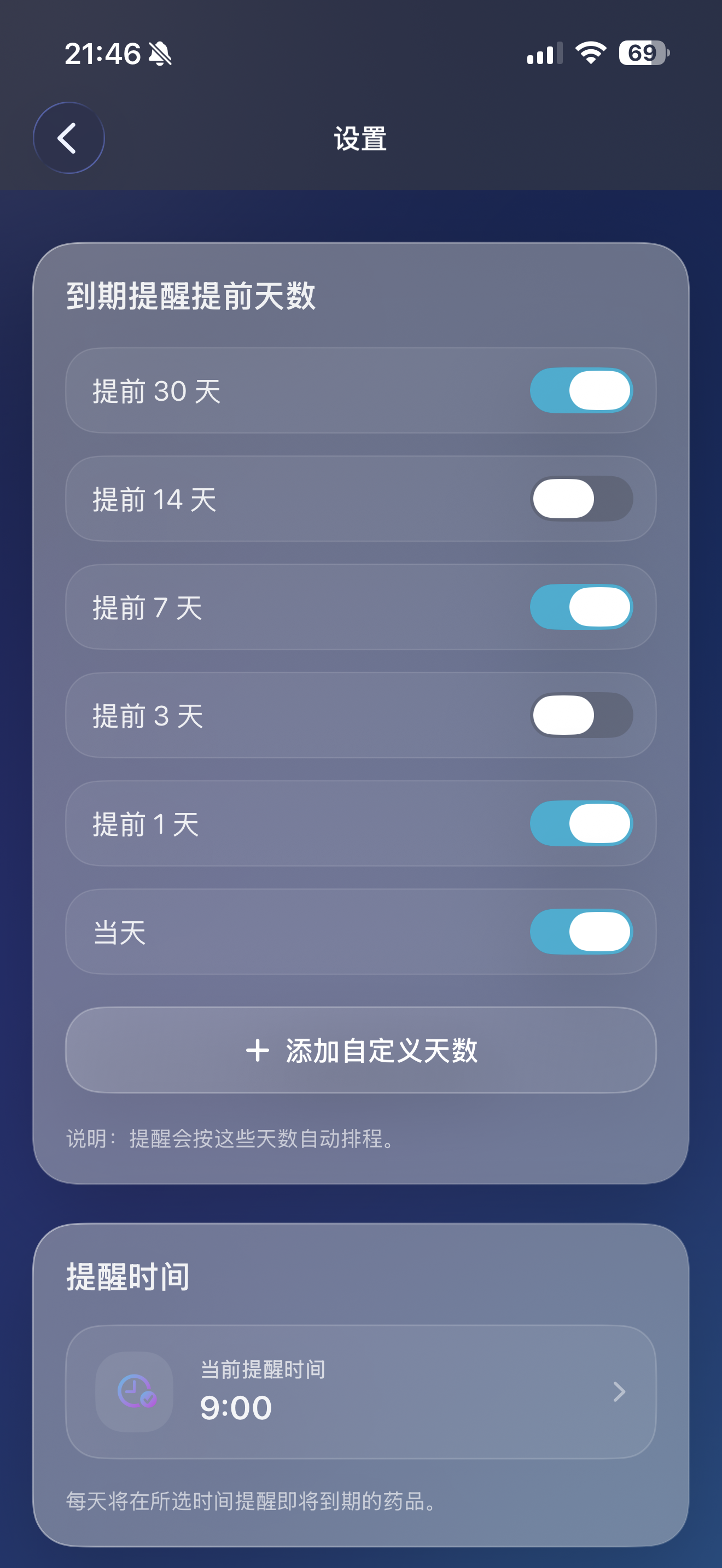The image size is (722, 1568).
Task: Tap the muted notification bell icon
Action: [x=160, y=54]
